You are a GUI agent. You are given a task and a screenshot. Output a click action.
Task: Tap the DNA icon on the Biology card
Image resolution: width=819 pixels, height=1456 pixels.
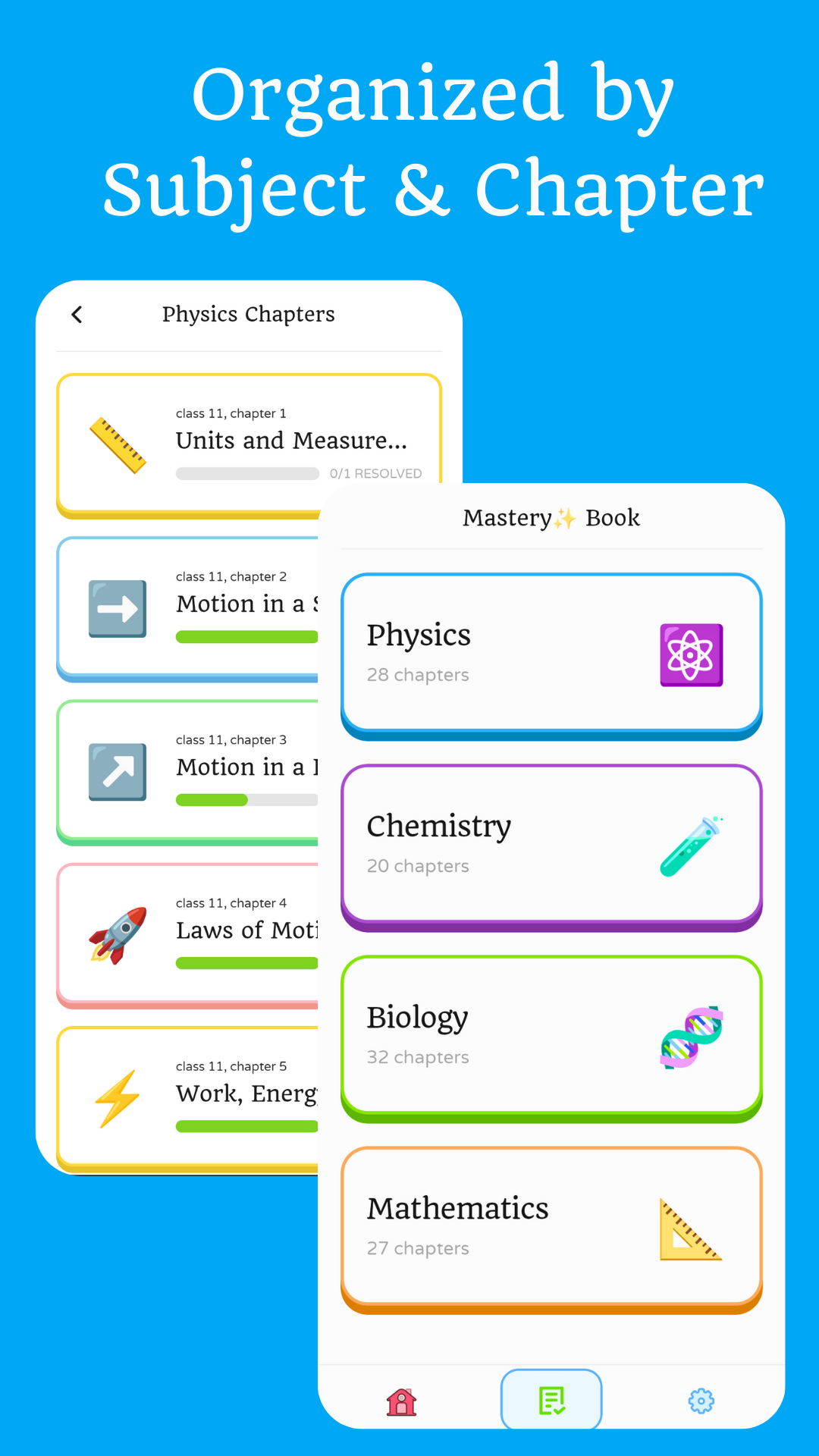[690, 1037]
